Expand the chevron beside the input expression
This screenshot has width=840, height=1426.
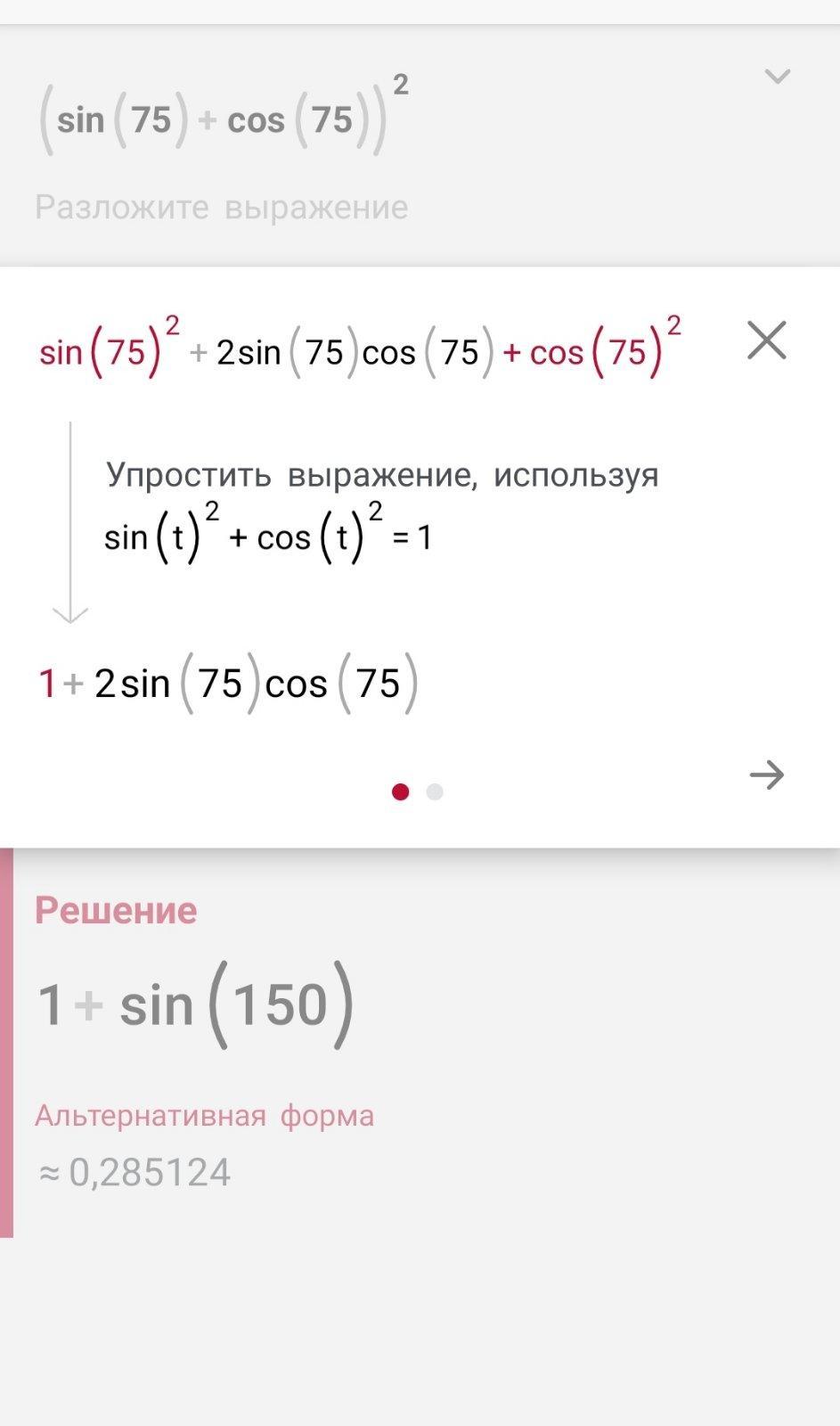point(778,77)
